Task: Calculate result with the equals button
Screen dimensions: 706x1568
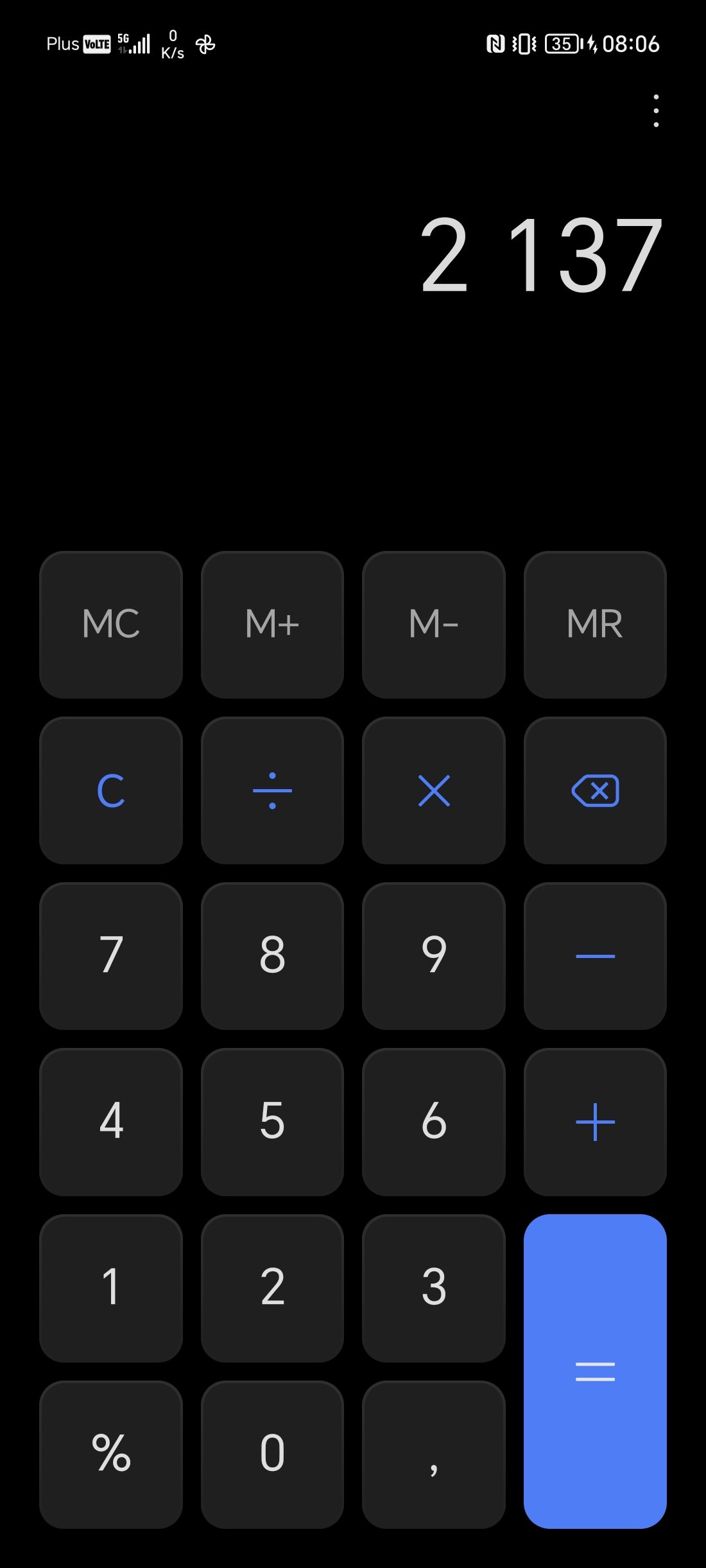Action: click(595, 1372)
